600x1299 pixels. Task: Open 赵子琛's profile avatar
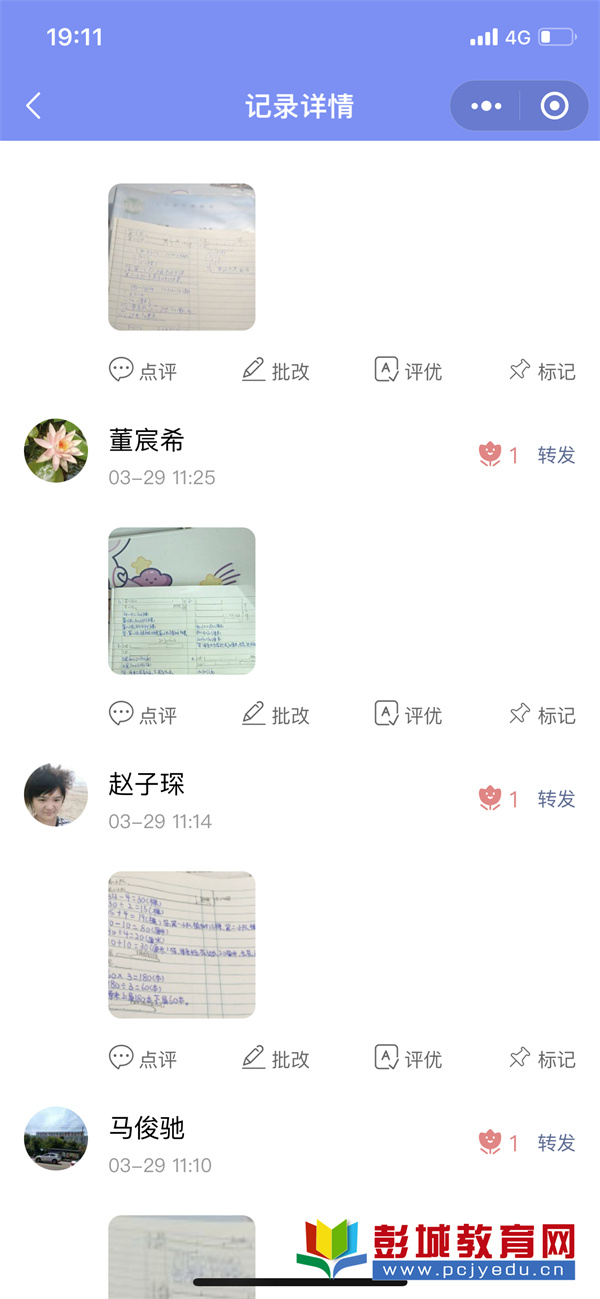pyautogui.click(x=55, y=795)
